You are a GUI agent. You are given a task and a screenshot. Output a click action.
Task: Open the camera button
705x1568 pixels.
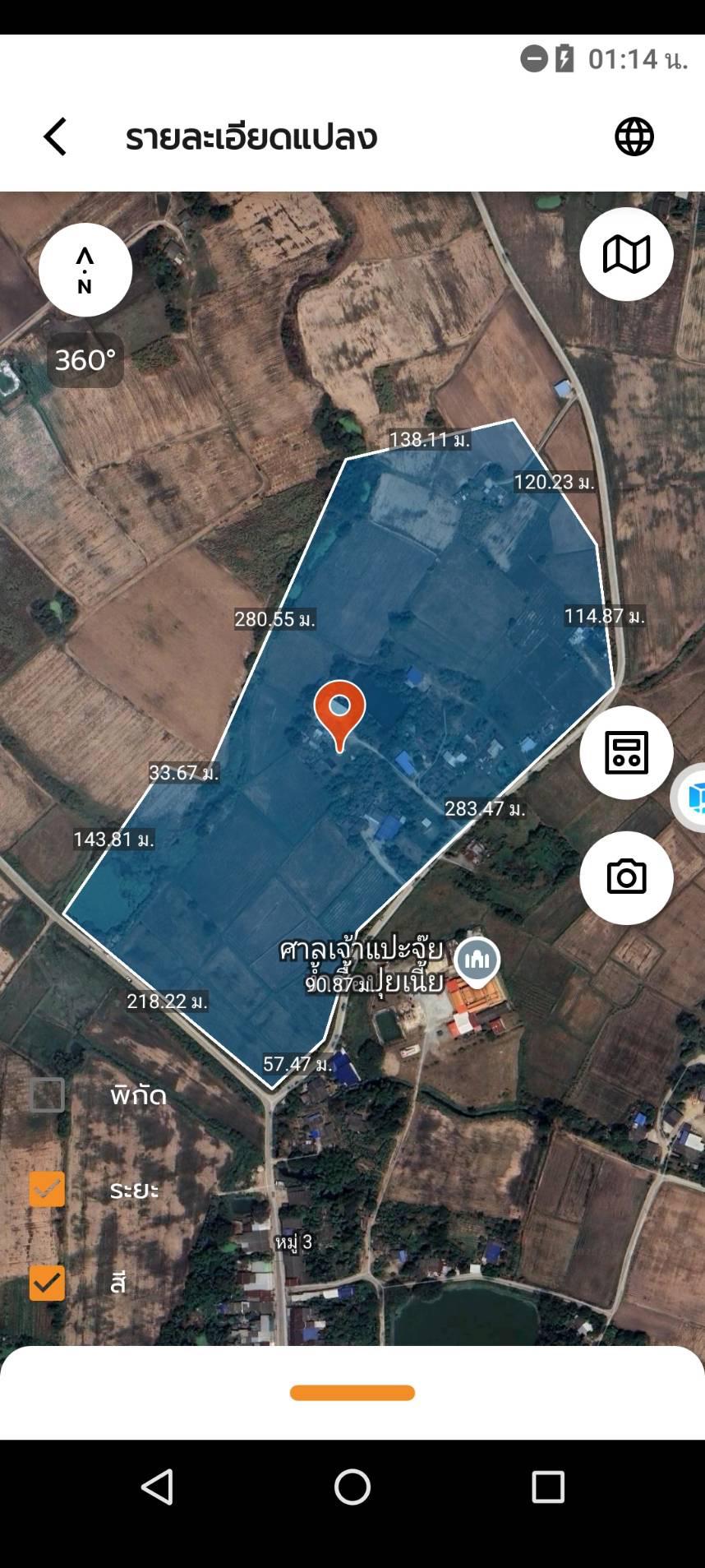point(626,877)
